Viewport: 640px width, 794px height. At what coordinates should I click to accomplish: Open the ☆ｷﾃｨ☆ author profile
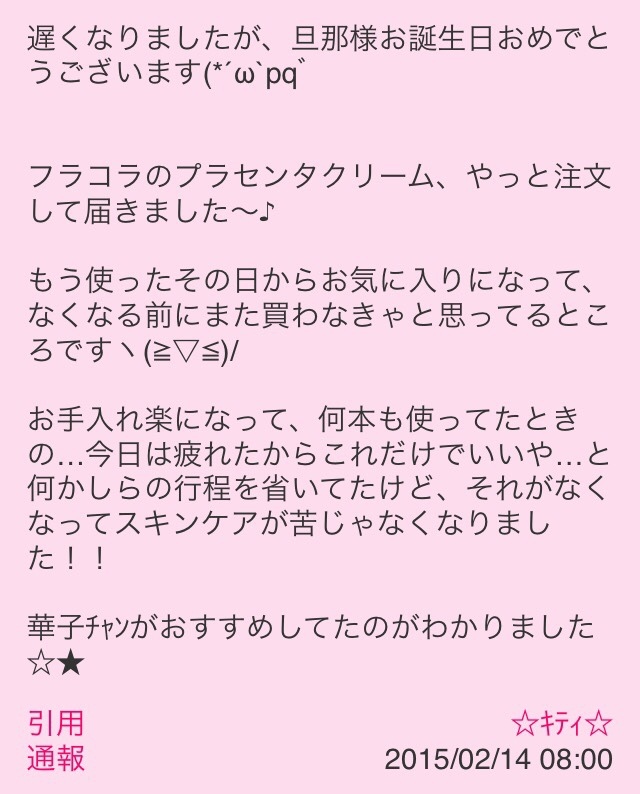point(561,723)
